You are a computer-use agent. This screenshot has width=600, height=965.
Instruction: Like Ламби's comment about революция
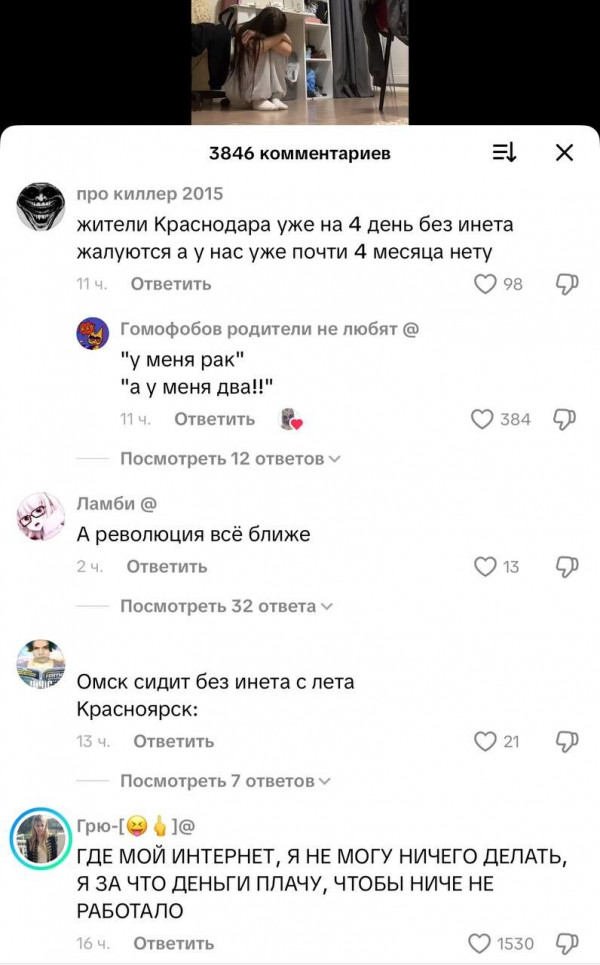[486, 567]
